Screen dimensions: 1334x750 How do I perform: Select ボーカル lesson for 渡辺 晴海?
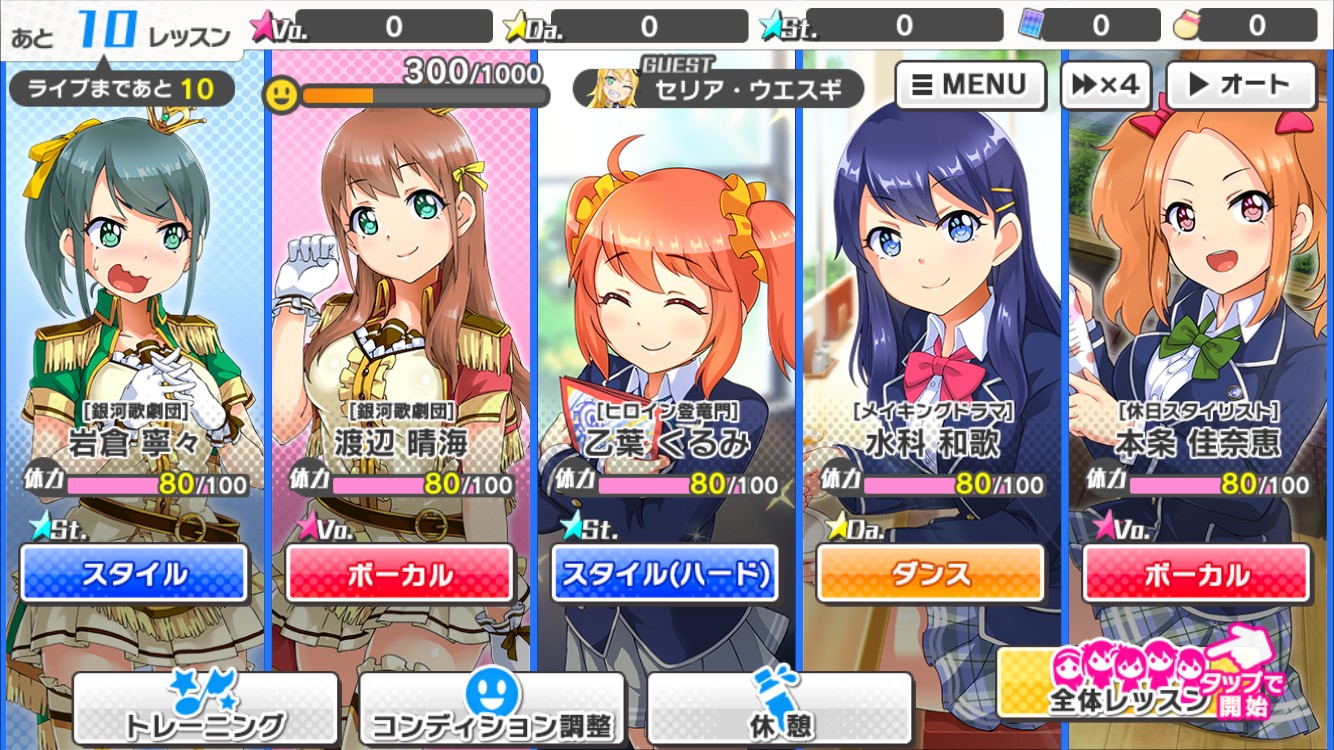399,574
